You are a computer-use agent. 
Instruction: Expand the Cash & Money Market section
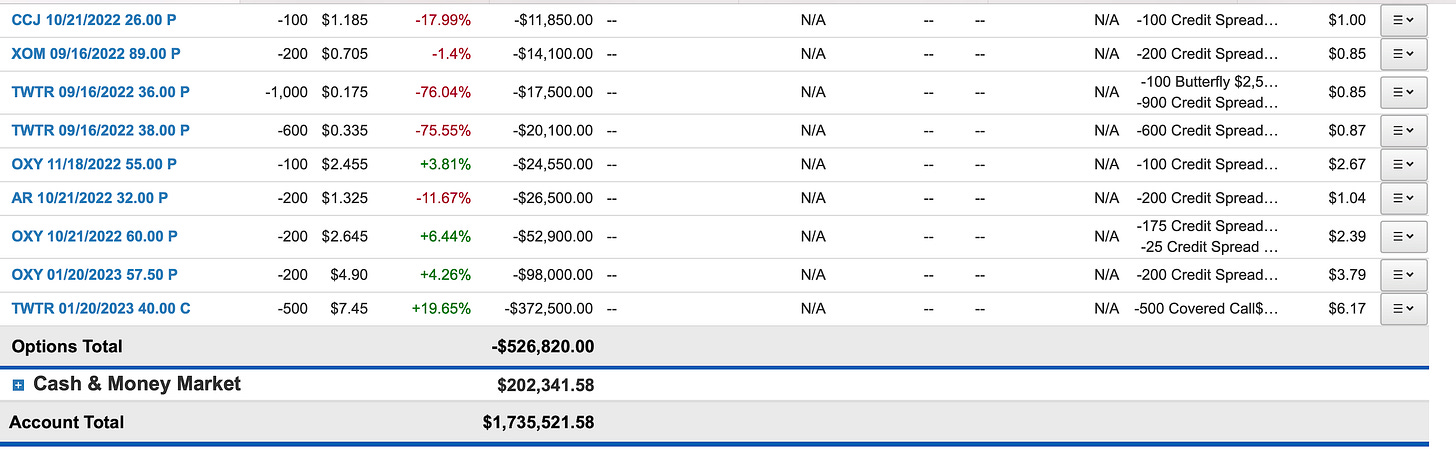click(x=18, y=385)
